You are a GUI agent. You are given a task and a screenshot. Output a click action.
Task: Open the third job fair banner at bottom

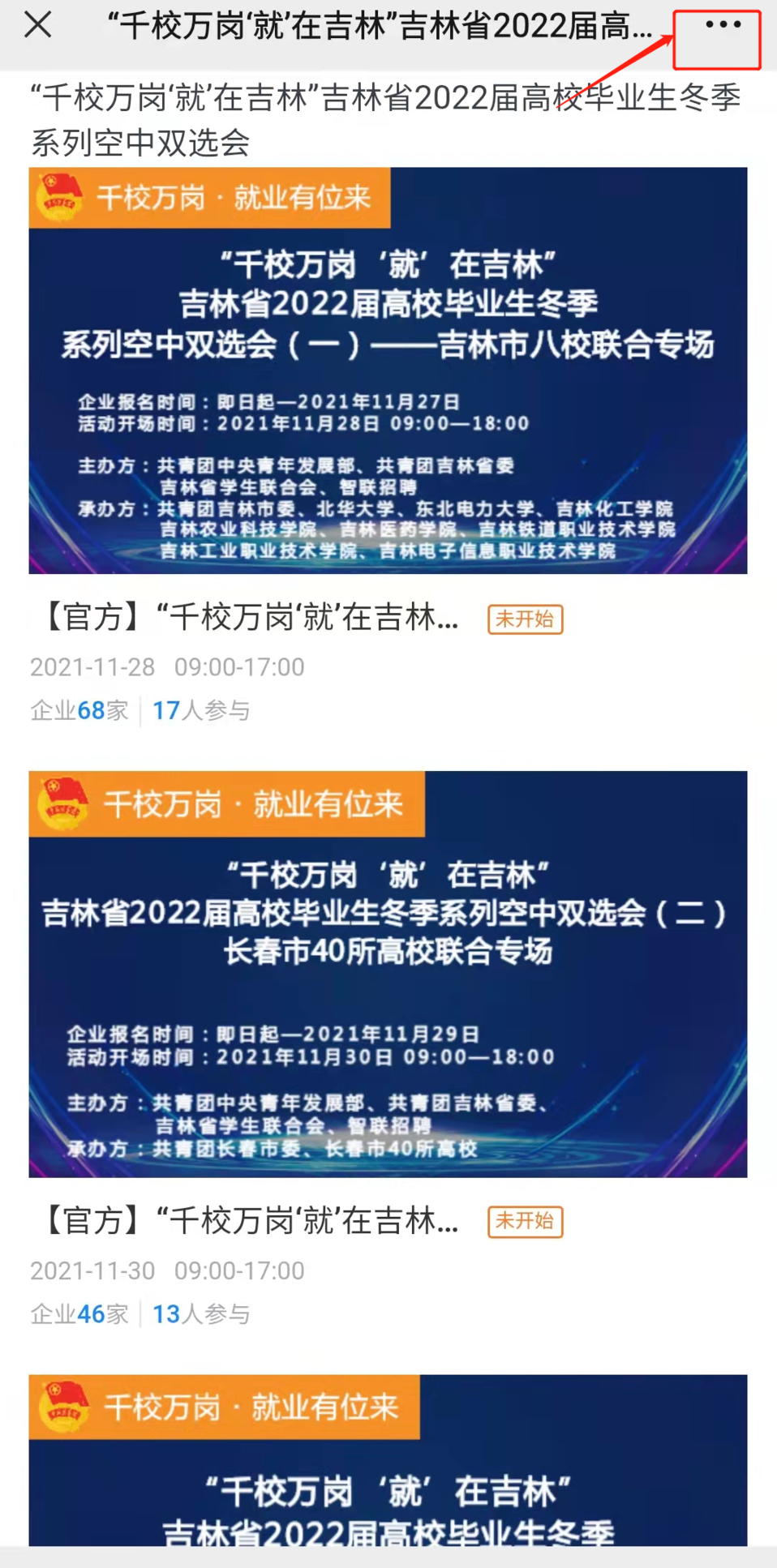click(x=388, y=1459)
